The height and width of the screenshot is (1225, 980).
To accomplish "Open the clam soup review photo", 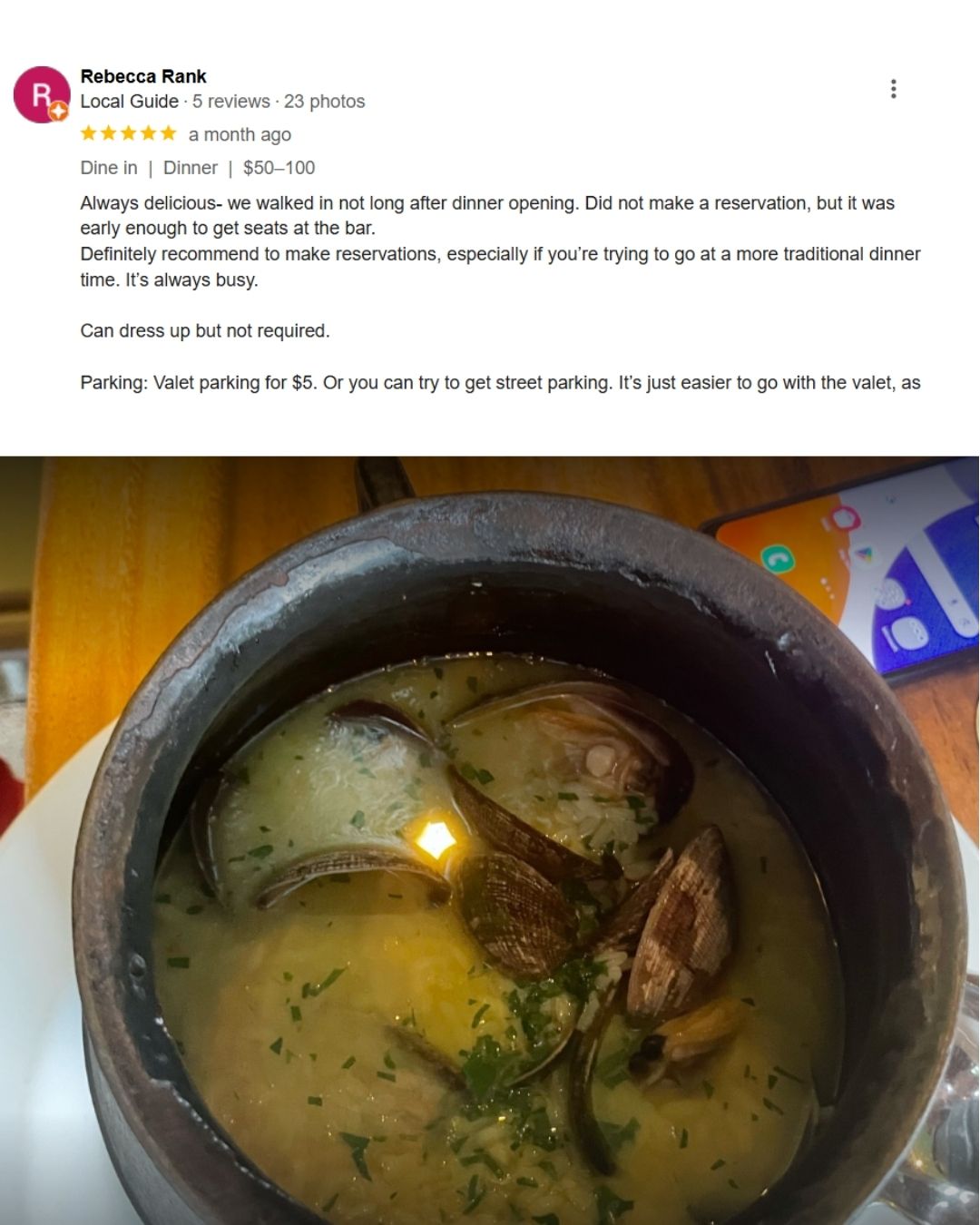I will pos(490,839).
